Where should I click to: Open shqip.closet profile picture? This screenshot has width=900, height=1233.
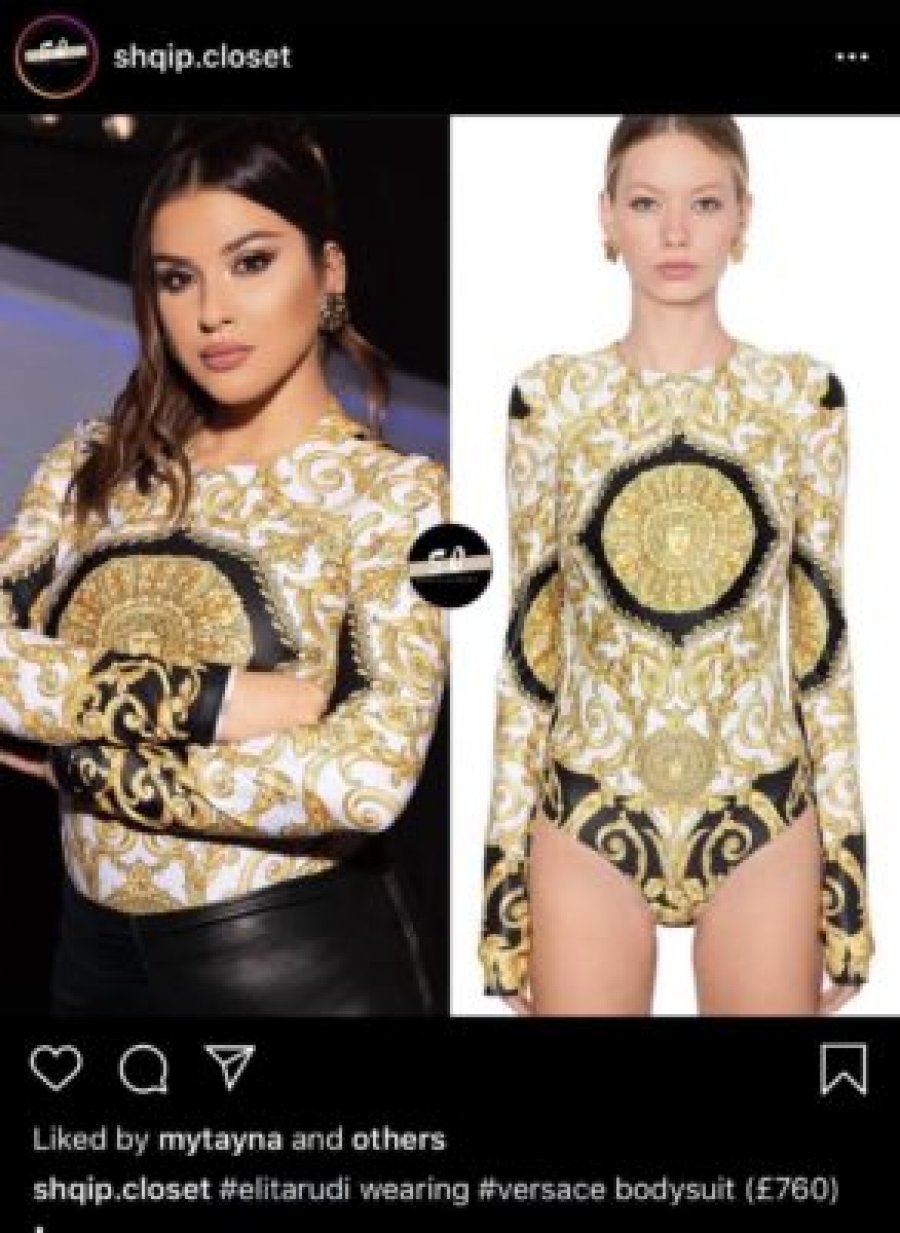coord(56,56)
